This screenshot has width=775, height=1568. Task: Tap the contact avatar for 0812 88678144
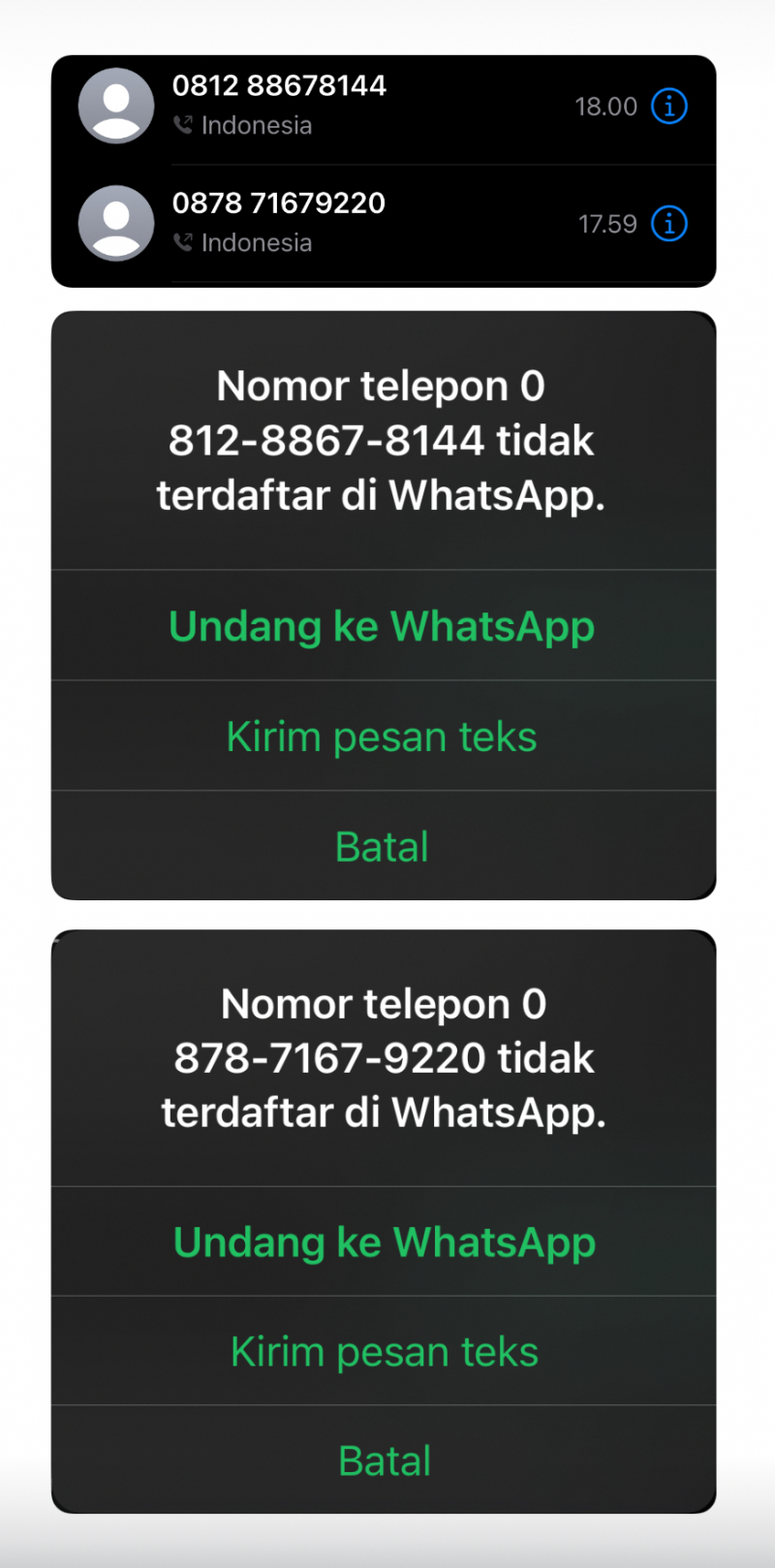tap(116, 105)
